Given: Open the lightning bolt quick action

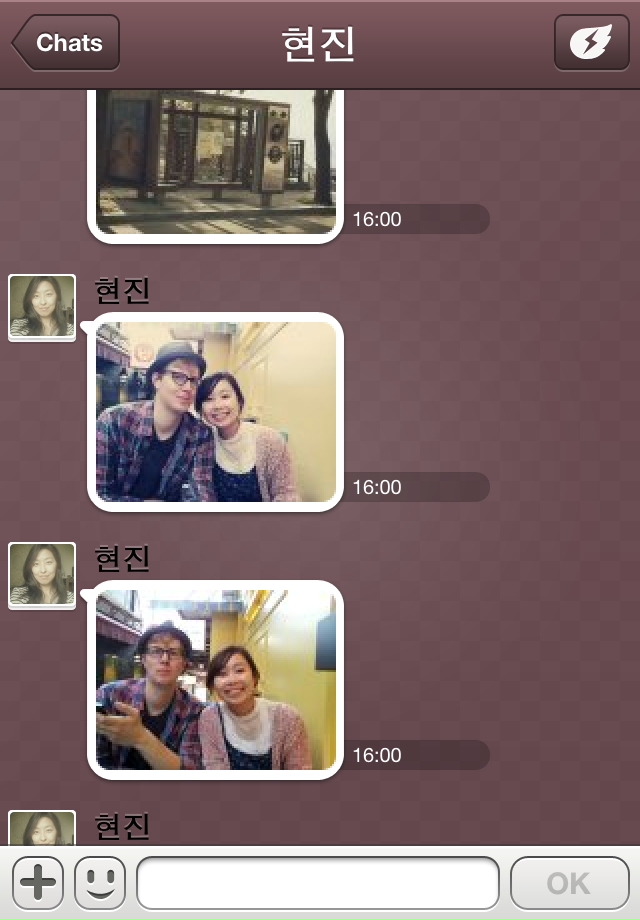Looking at the screenshot, I should pos(591,43).
